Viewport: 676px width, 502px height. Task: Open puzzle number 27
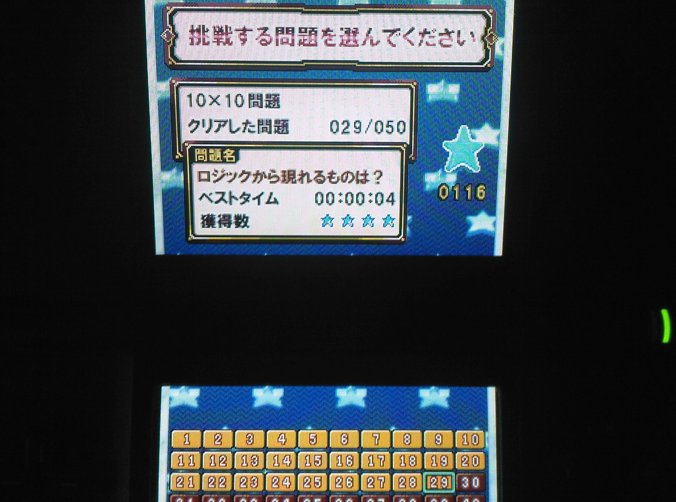[375, 483]
